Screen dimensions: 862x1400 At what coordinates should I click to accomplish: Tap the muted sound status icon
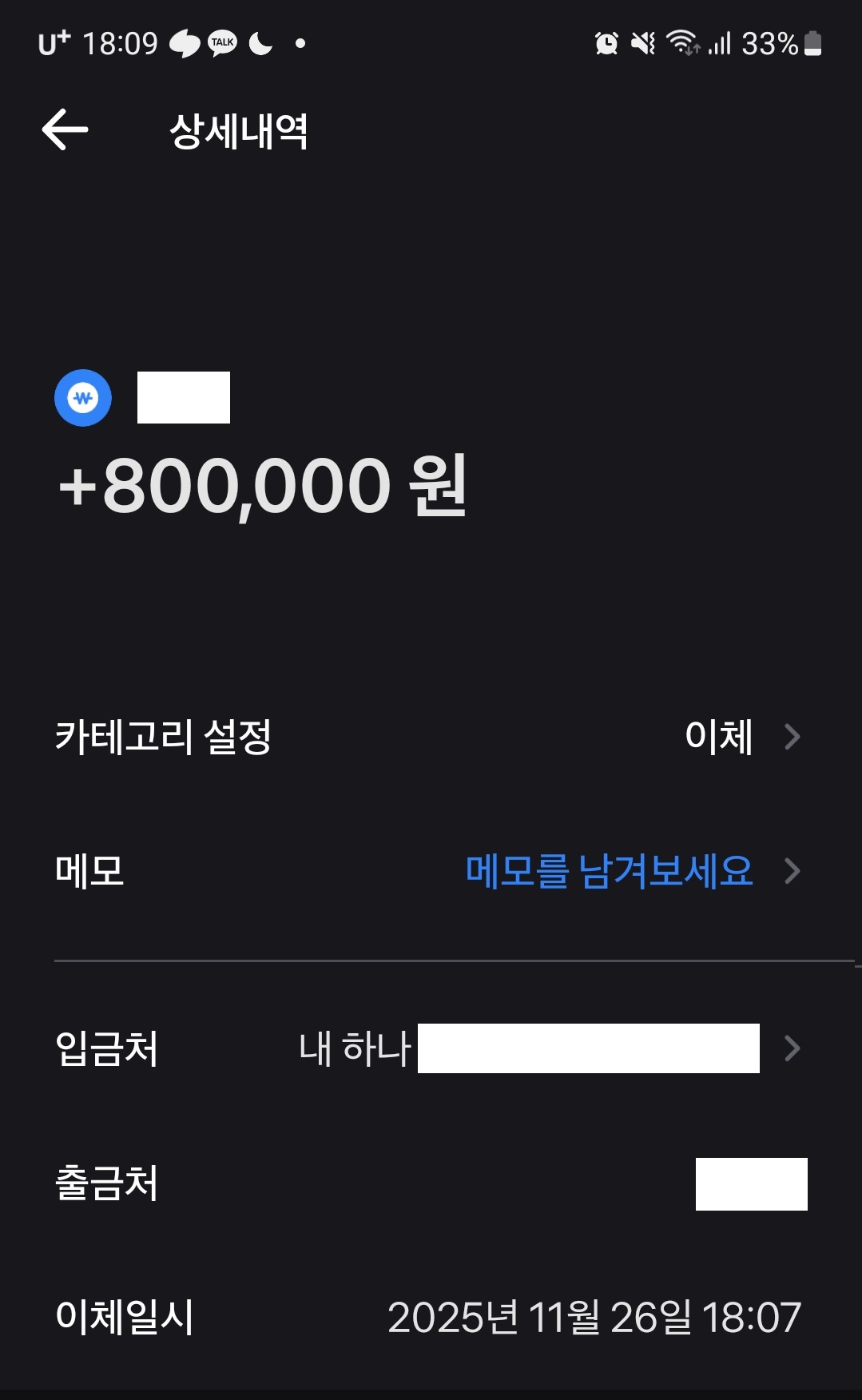click(x=644, y=45)
